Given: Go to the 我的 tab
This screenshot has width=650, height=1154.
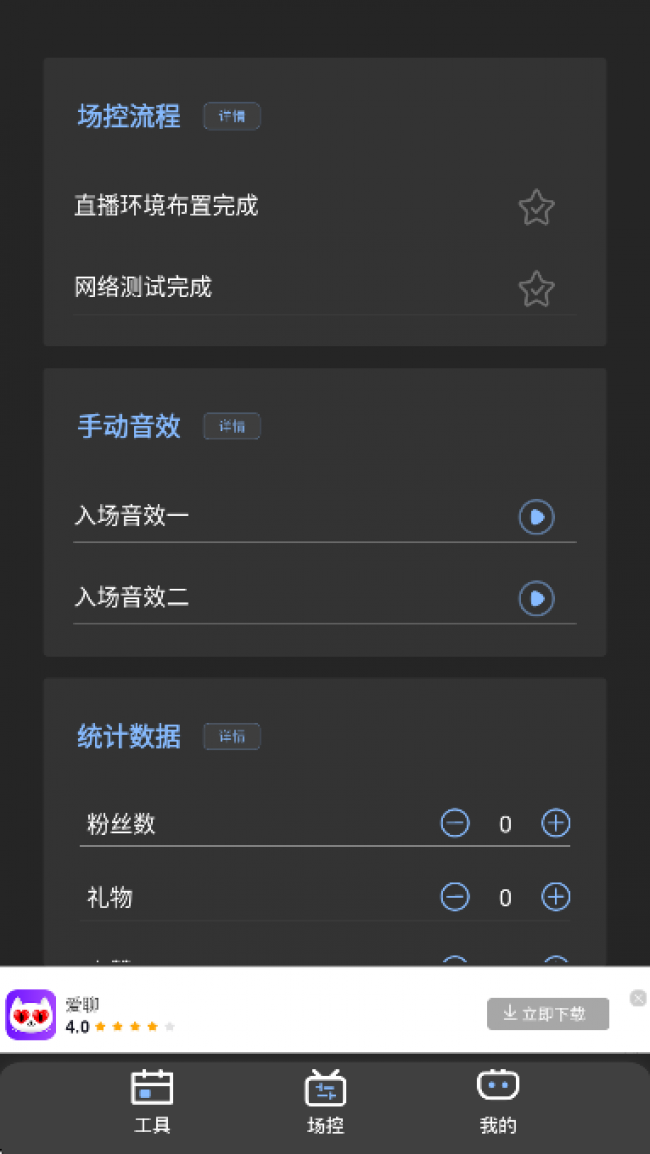Looking at the screenshot, I should coord(498,1102).
